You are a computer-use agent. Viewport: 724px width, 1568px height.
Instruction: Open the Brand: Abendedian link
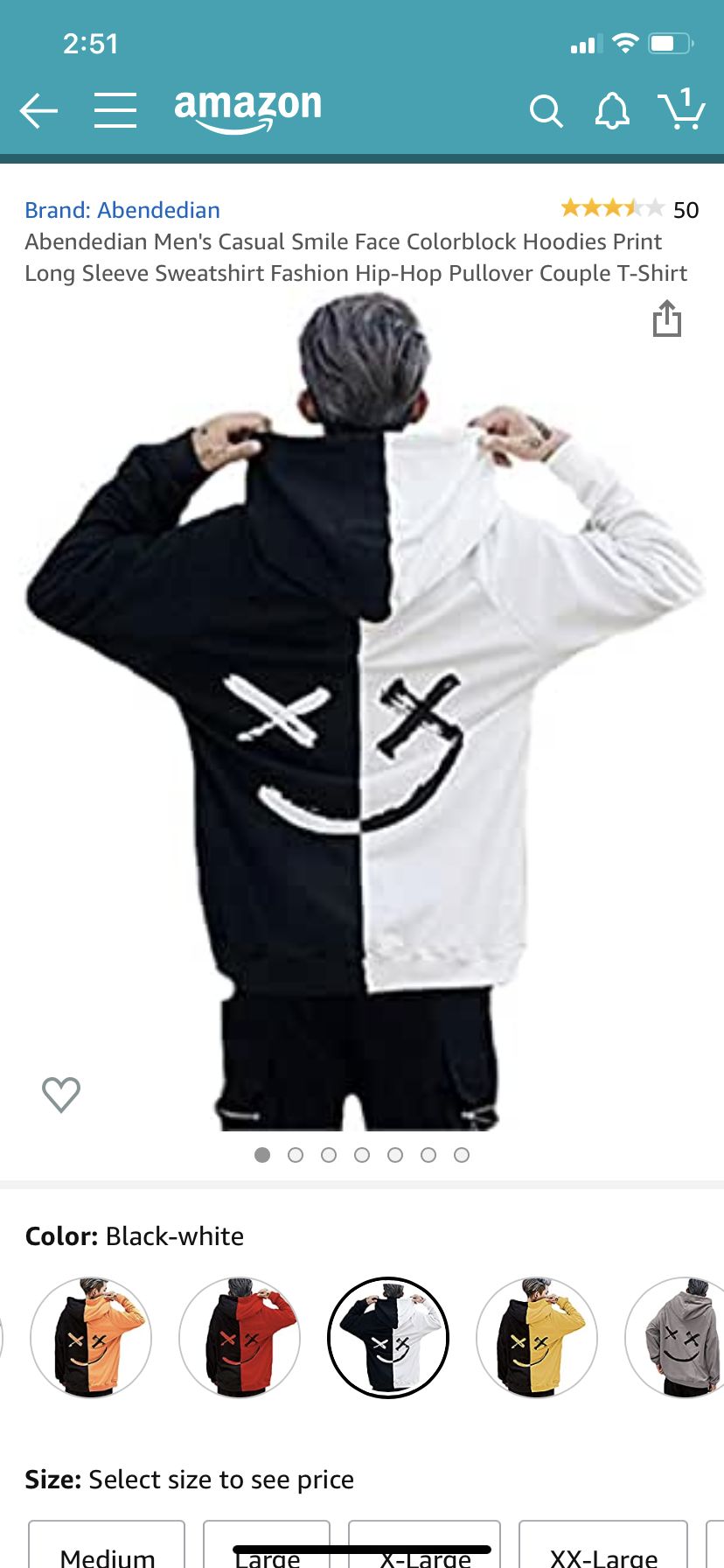coord(122,210)
